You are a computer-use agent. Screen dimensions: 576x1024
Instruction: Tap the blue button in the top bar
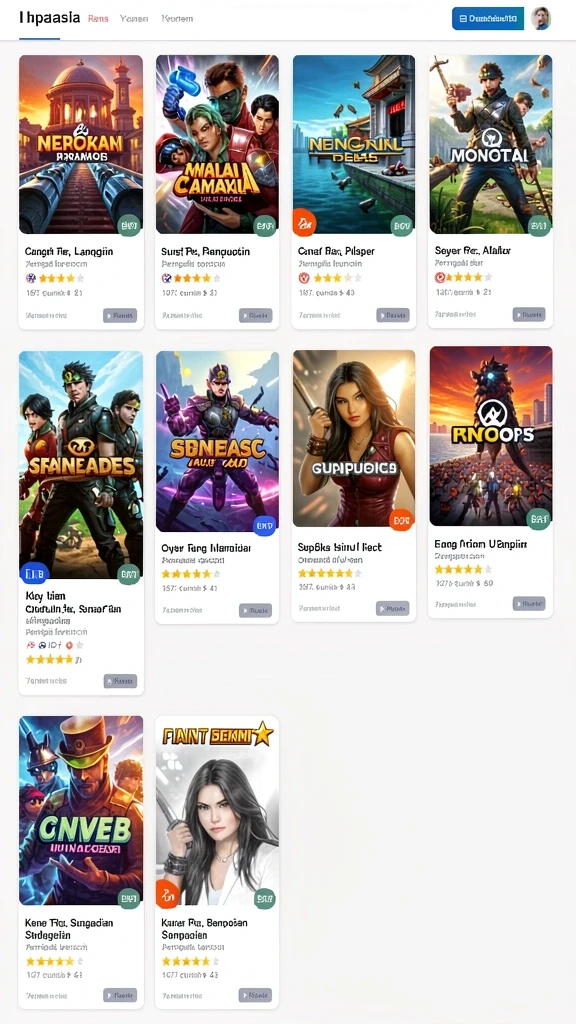click(488, 19)
